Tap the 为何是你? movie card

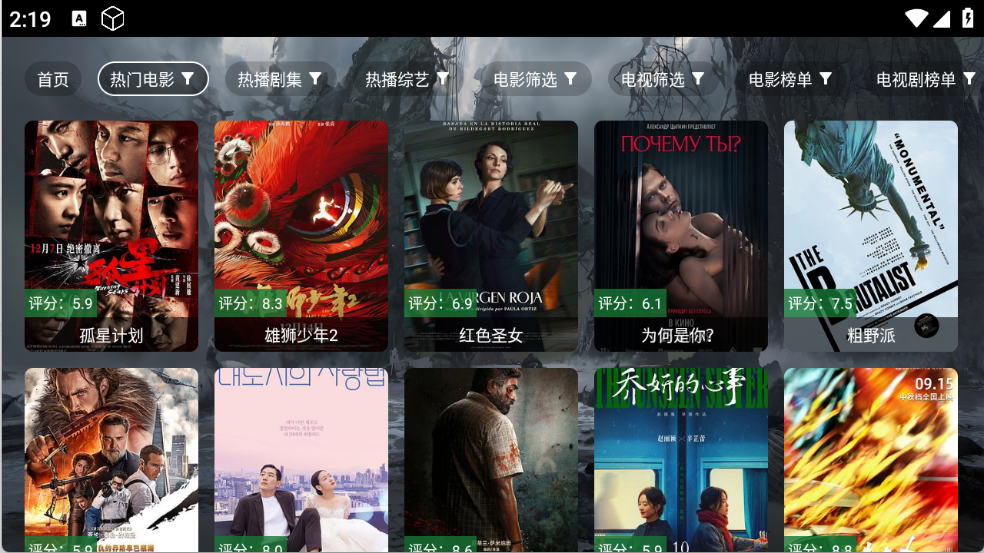coord(681,236)
